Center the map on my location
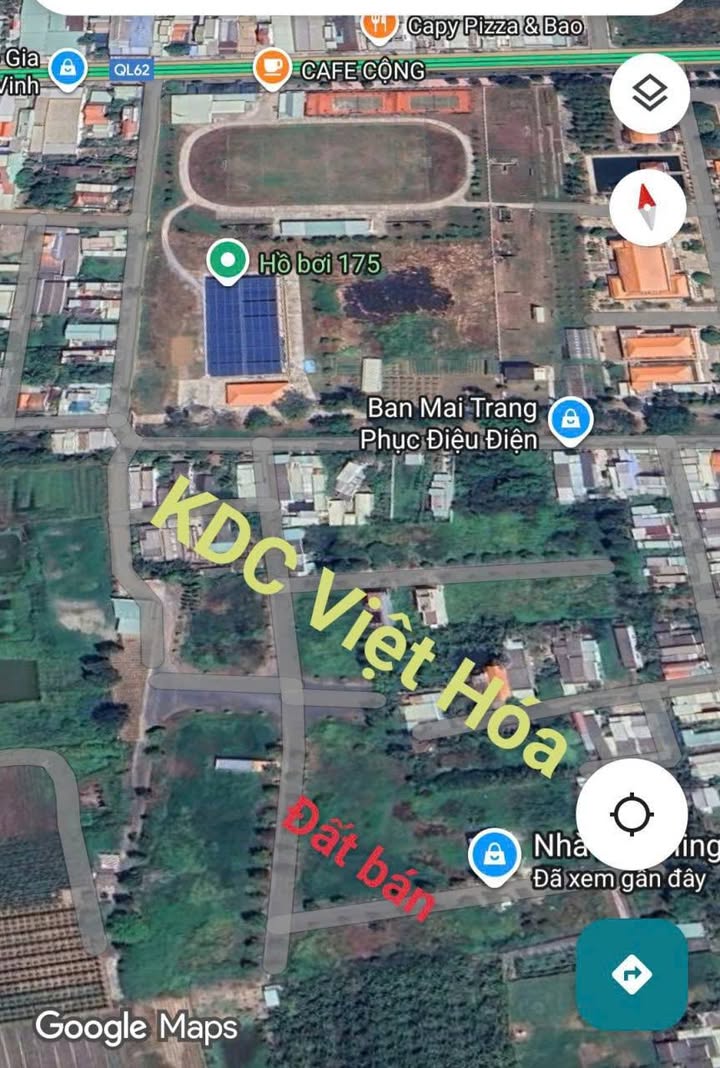Image resolution: width=720 pixels, height=1068 pixels. coord(631,814)
